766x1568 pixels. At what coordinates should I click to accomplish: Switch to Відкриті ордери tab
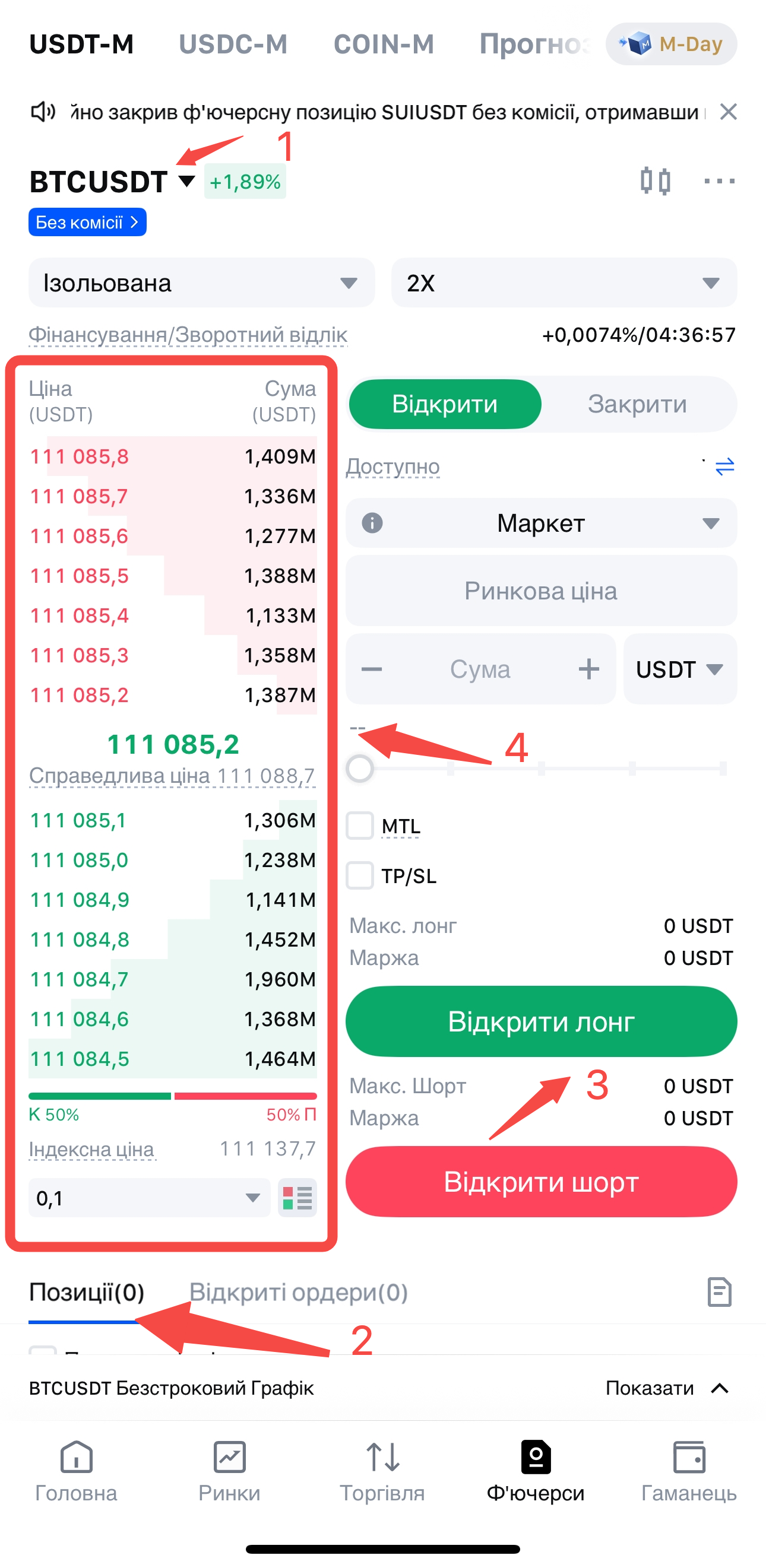(x=298, y=1291)
